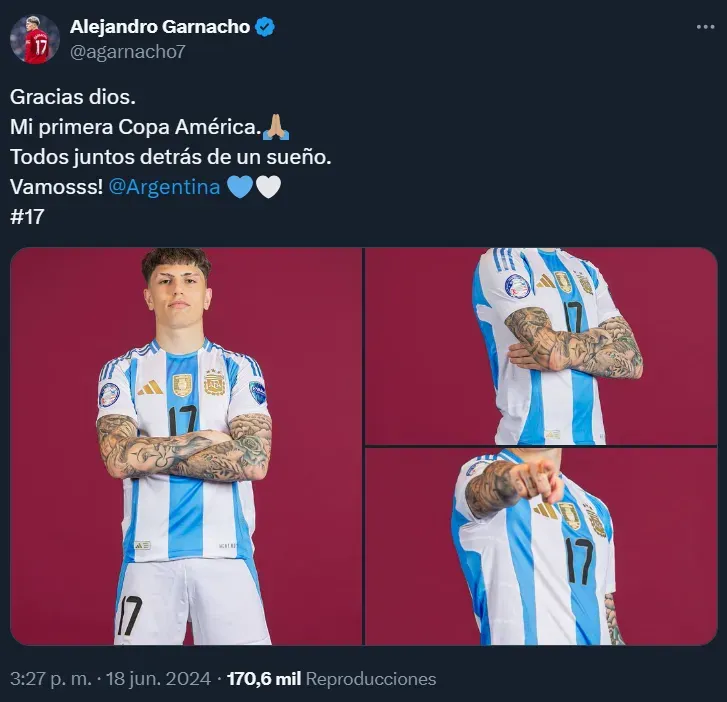Open the #17 hashtag

click(x=27, y=216)
